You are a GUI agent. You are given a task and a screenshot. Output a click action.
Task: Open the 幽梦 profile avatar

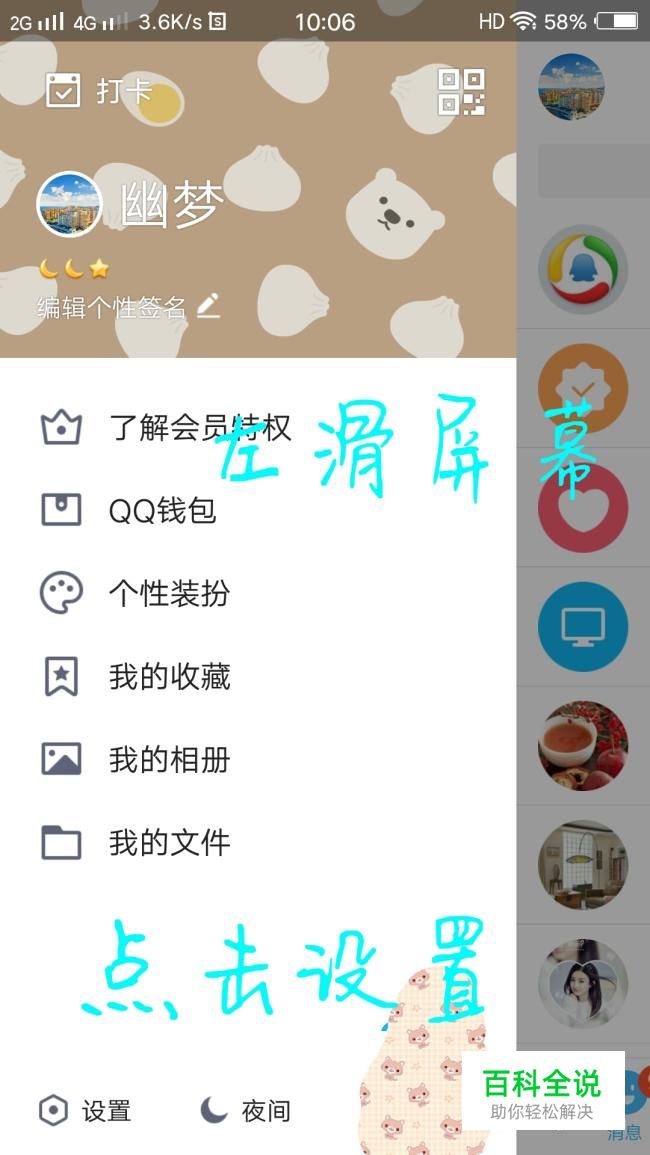click(69, 204)
